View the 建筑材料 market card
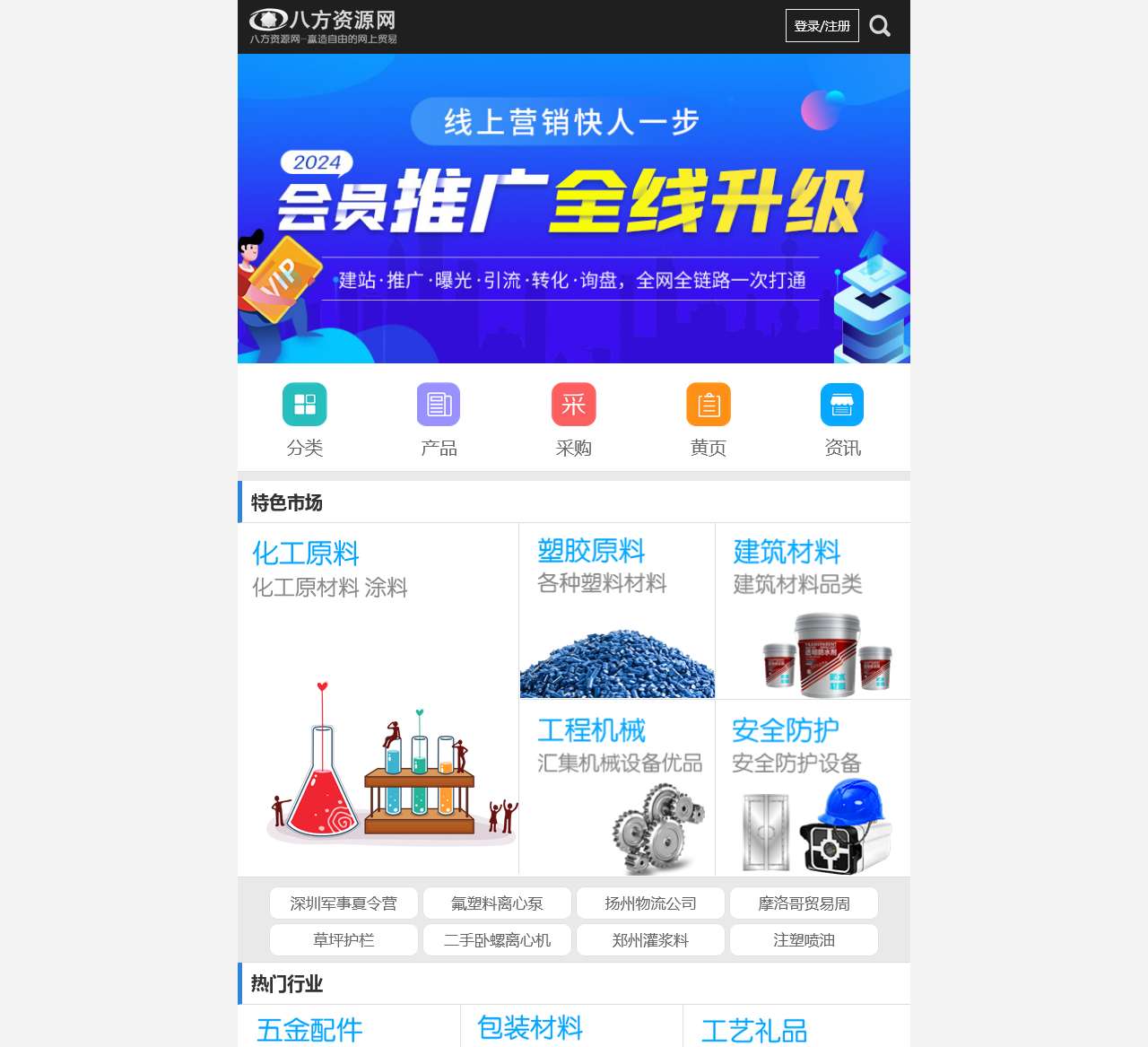Screen dimensions: 1148x1047 pyautogui.click(x=813, y=610)
